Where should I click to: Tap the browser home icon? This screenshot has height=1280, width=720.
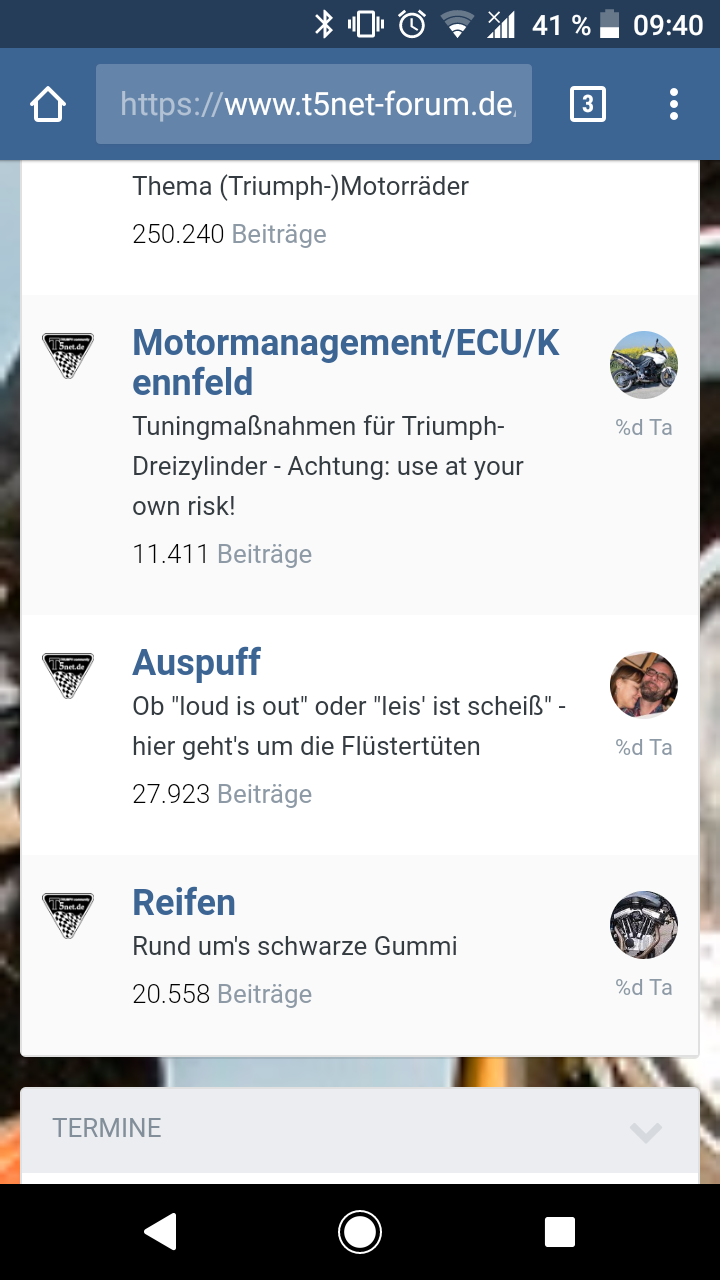point(48,104)
